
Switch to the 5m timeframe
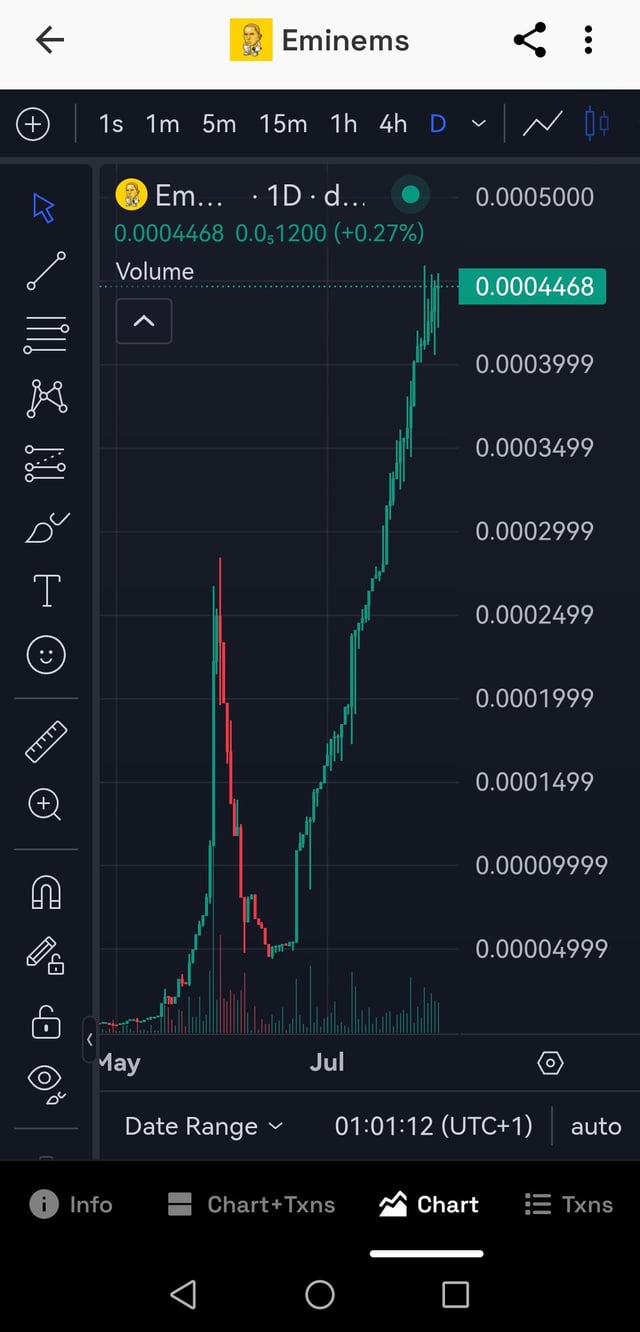[x=219, y=124]
